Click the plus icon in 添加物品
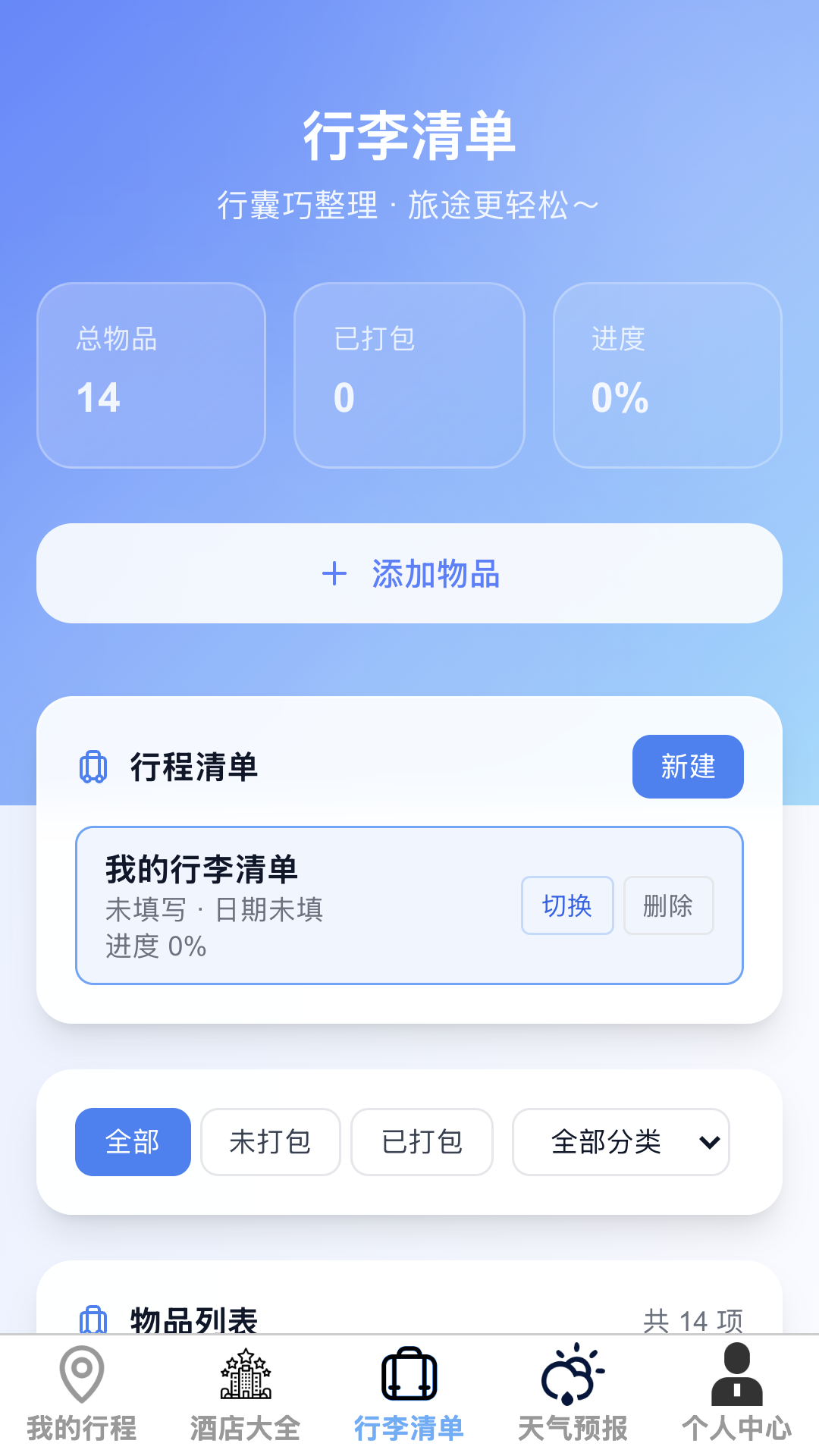Image resolution: width=819 pixels, height=1456 pixels. 334,574
